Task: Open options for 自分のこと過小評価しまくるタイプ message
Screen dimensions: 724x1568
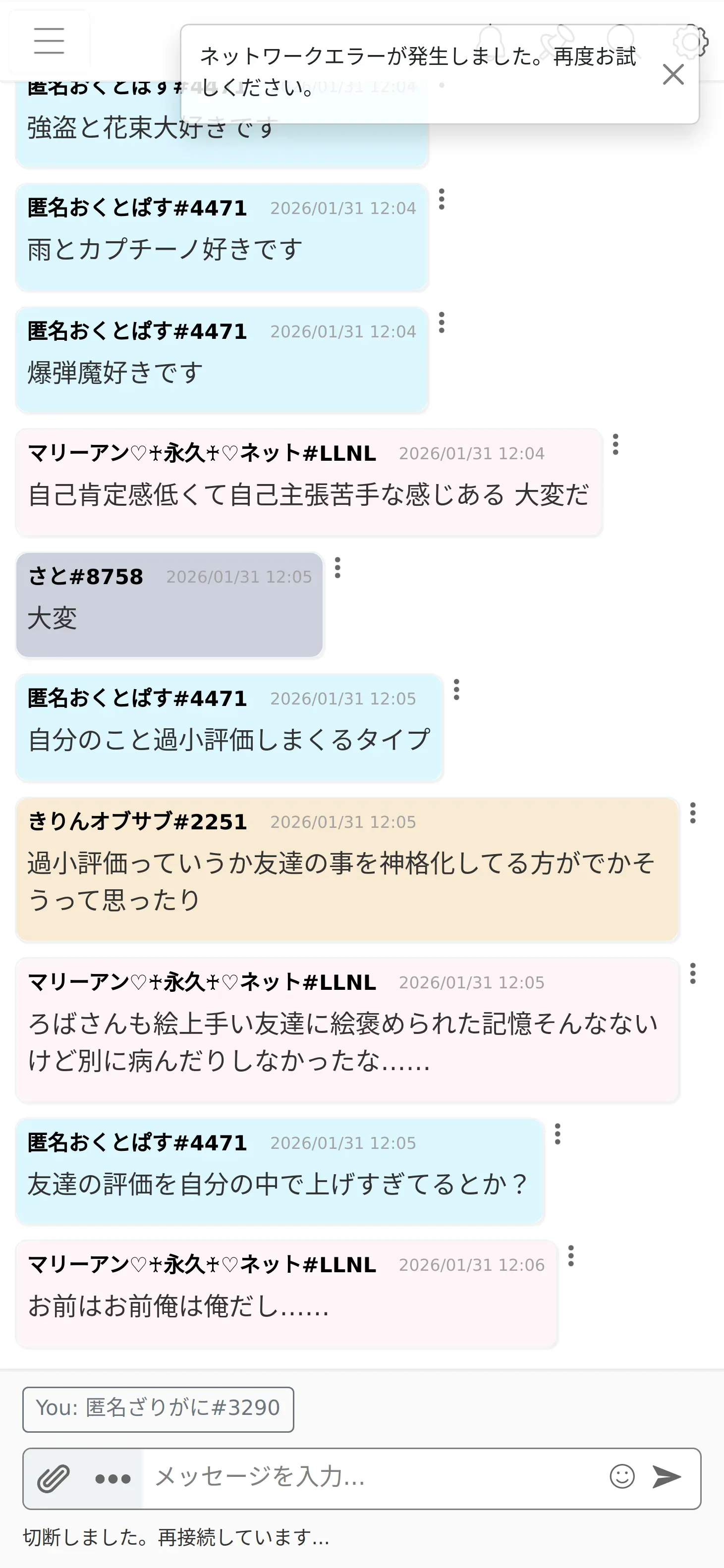Action: 457,690
